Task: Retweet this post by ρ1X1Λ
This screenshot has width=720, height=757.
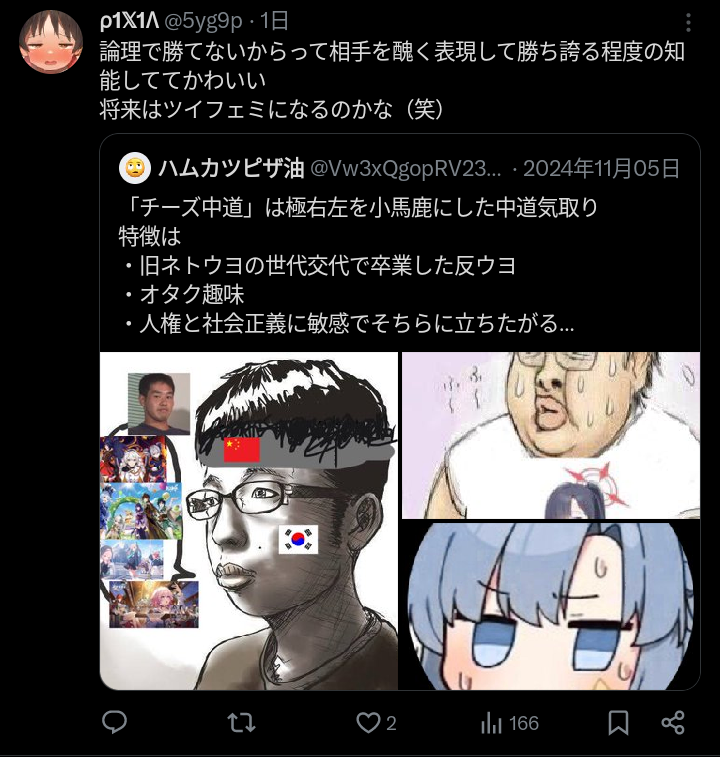Action: click(x=242, y=722)
